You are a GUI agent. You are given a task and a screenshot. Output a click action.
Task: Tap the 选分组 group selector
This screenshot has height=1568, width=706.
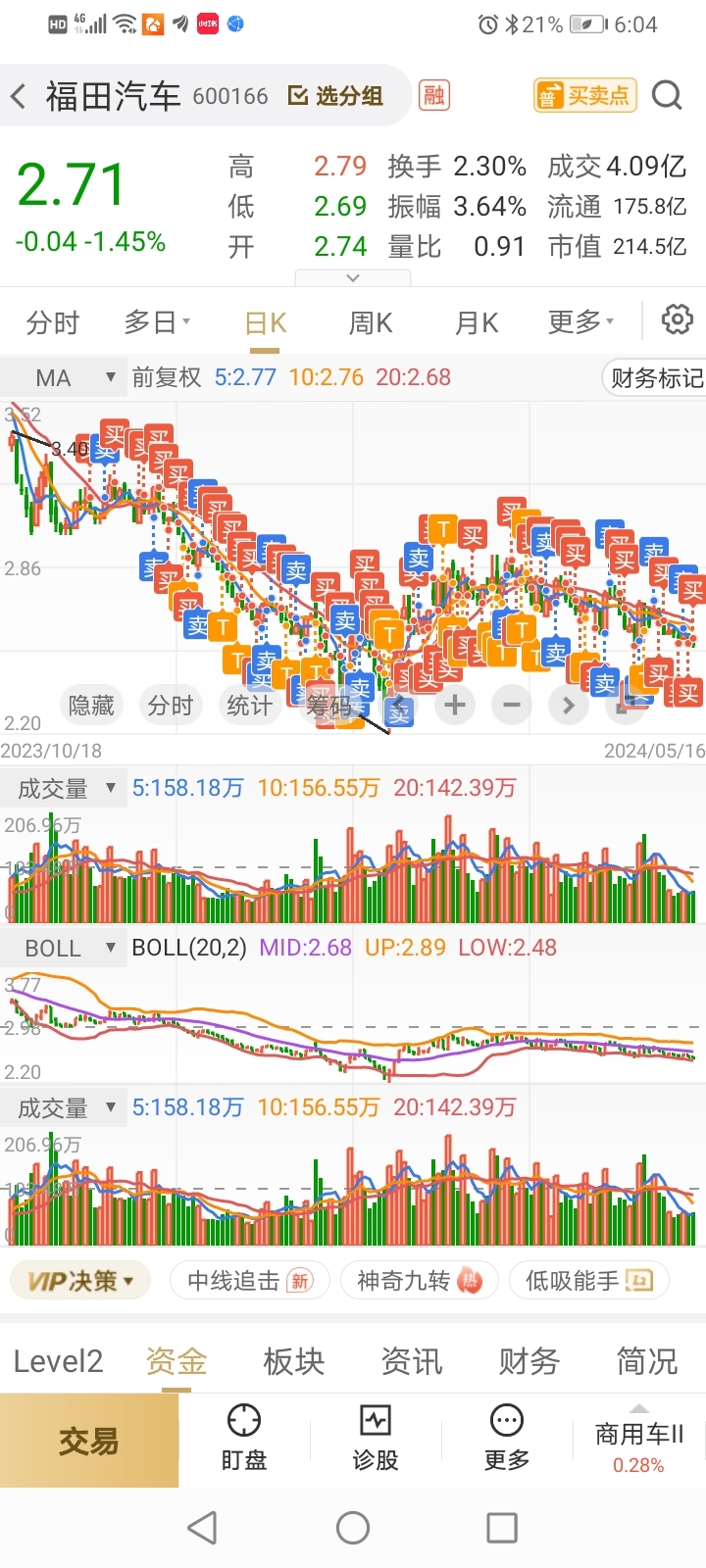[336, 96]
